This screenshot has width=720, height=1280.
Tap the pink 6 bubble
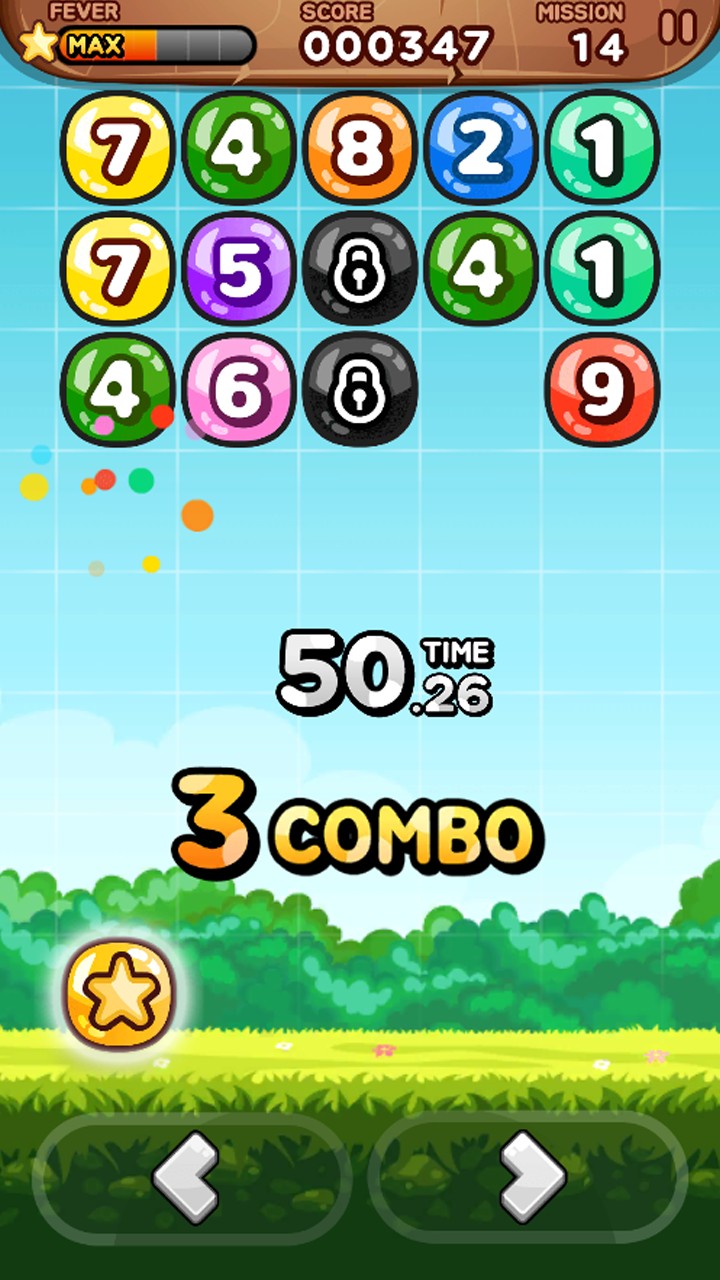239,389
